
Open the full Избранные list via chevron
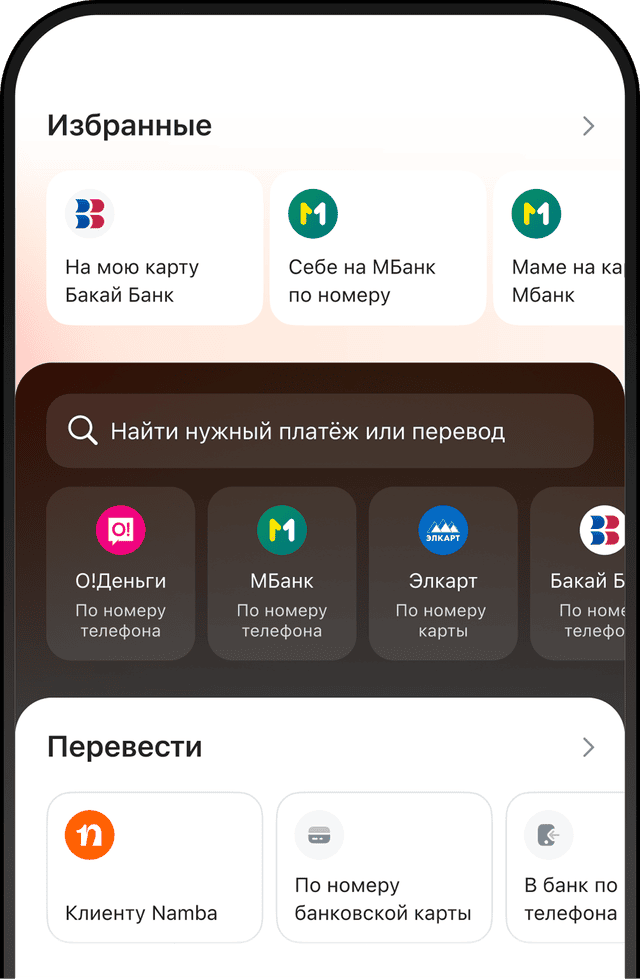tap(588, 126)
